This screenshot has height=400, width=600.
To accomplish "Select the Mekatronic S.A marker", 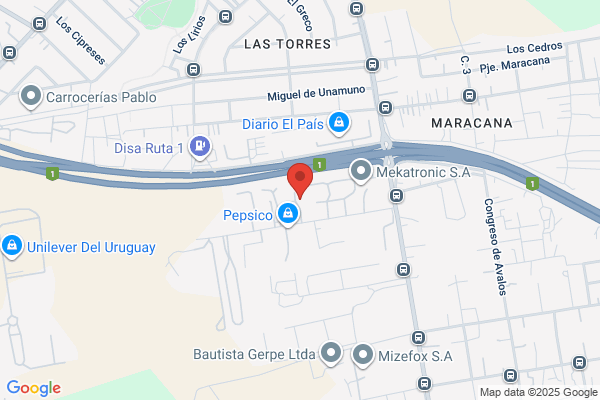I will coord(360,171).
